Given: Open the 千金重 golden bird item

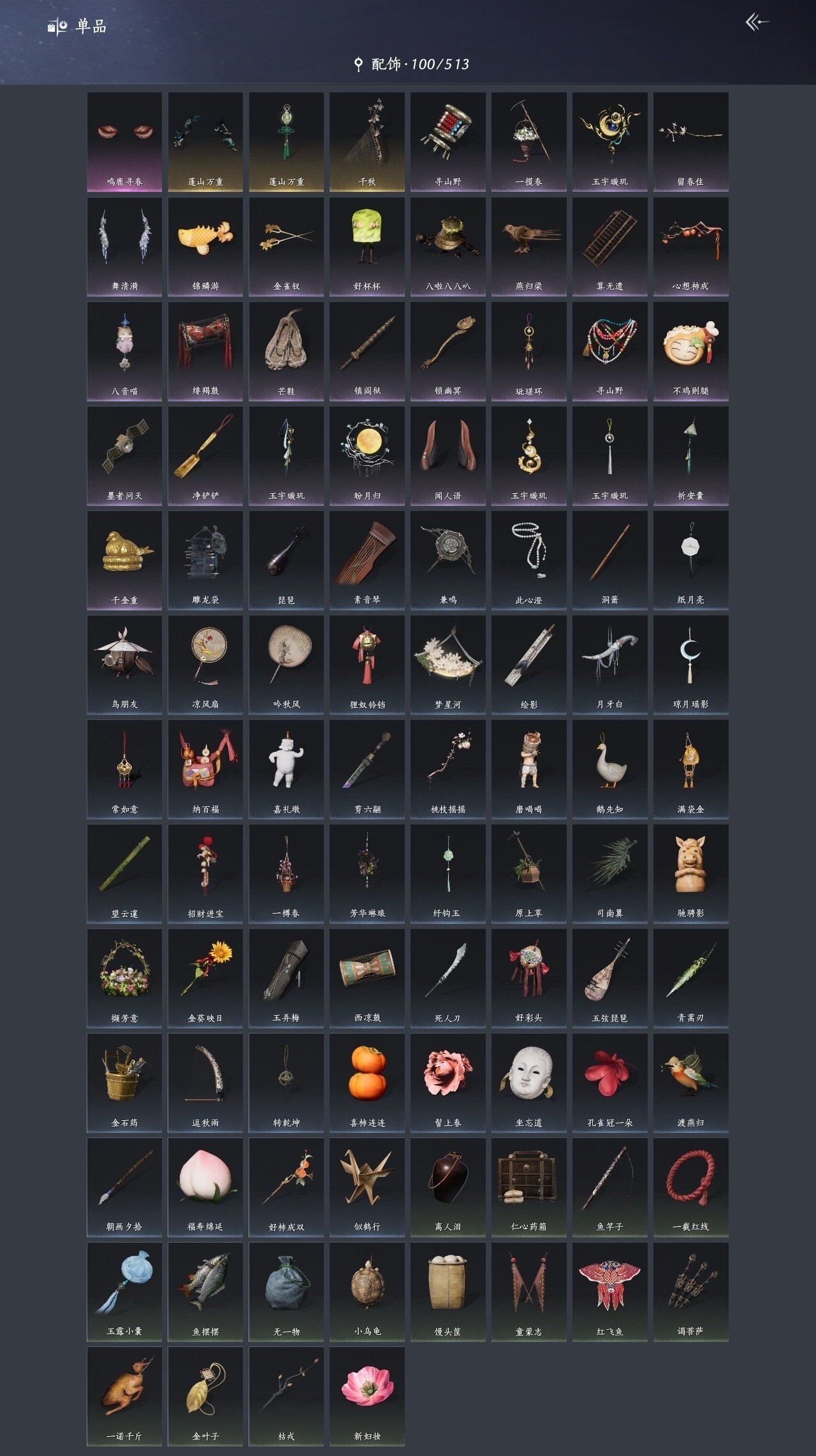Looking at the screenshot, I should 124,560.
